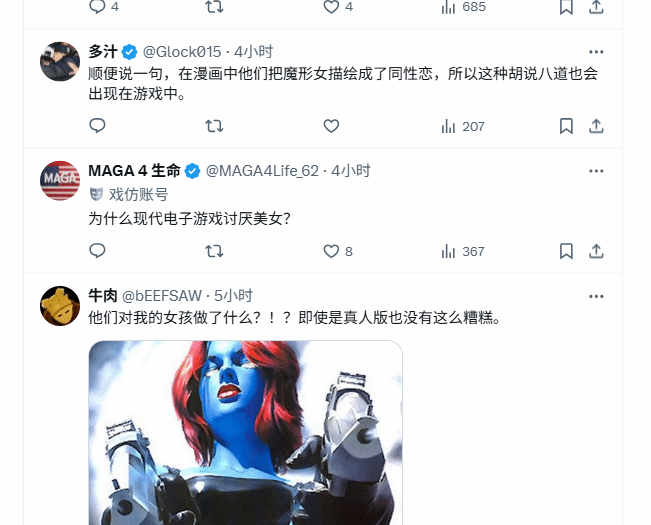The image size is (651, 525).
Task: Like 多汁's post
Action: (331, 126)
